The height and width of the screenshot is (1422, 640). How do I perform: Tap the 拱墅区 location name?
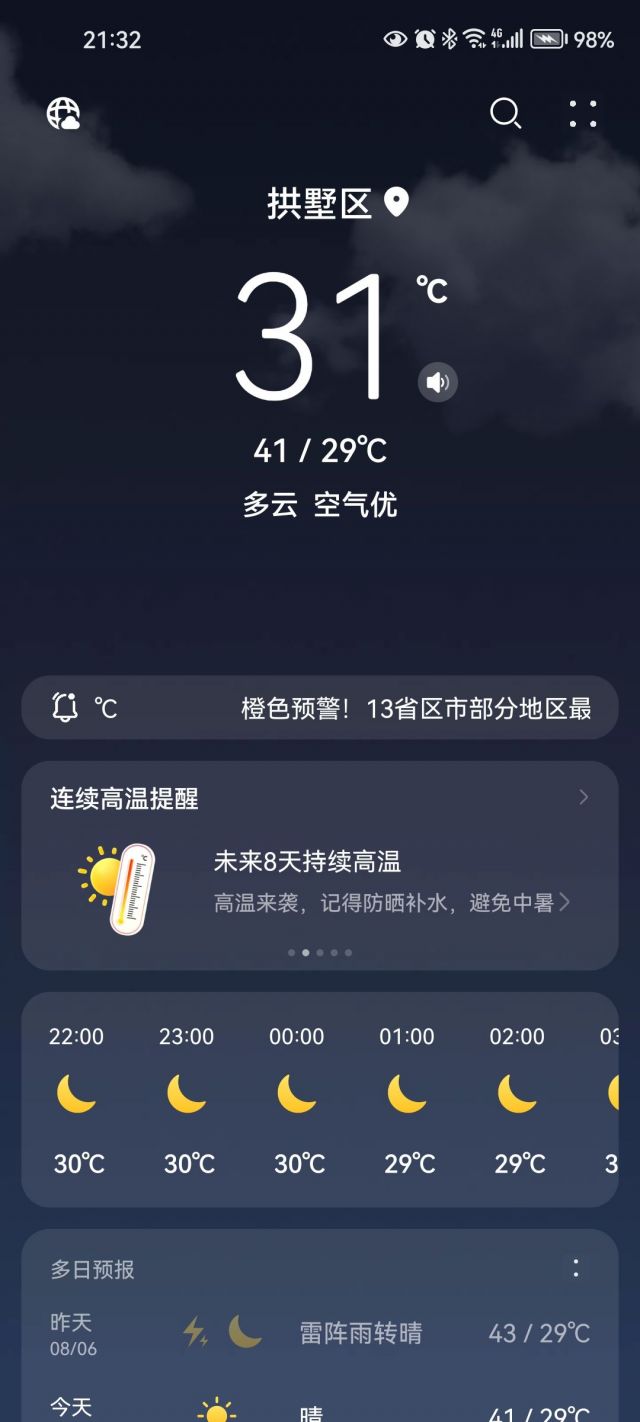(320, 204)
